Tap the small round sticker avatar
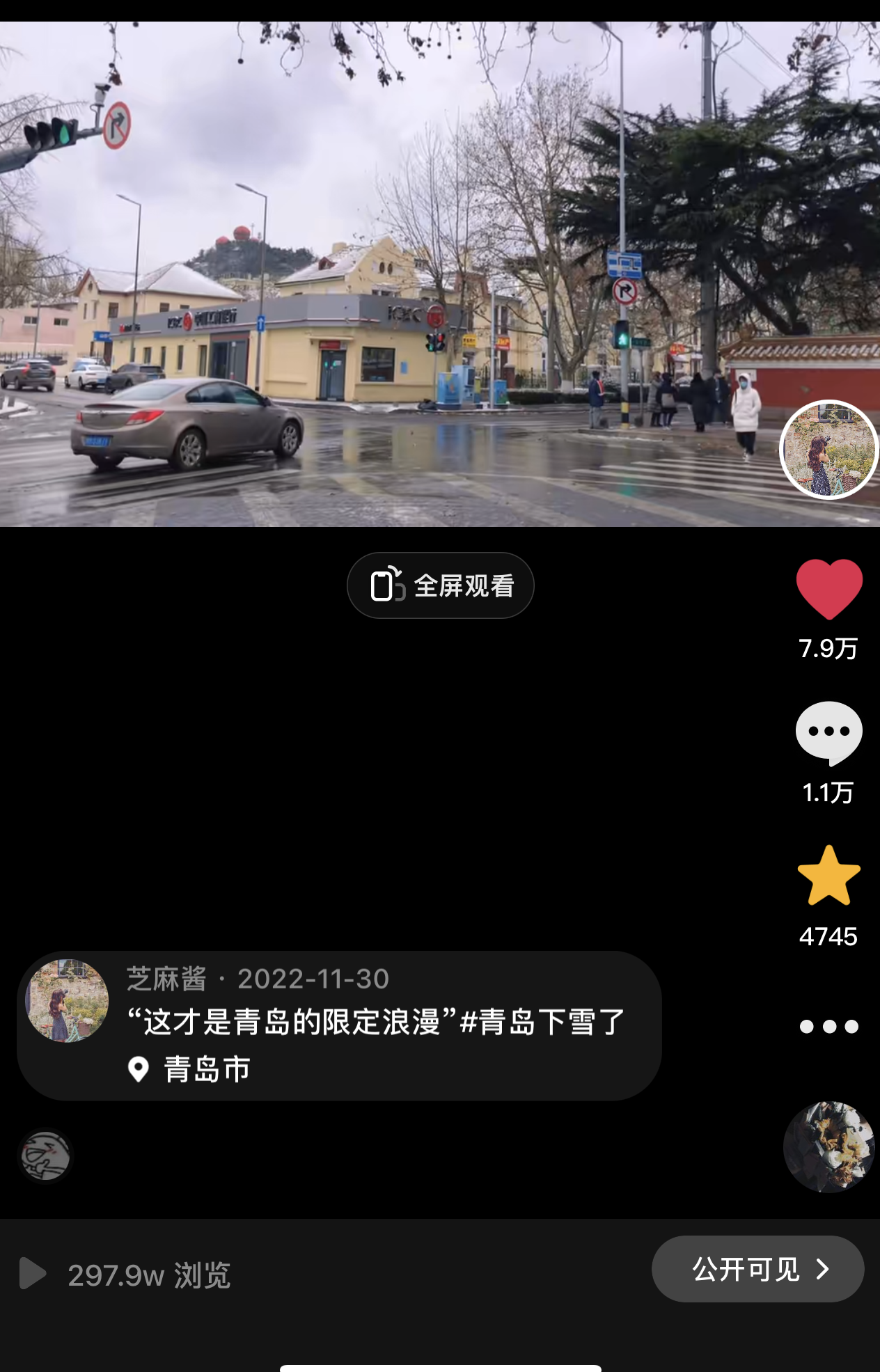 [45, 1156]
